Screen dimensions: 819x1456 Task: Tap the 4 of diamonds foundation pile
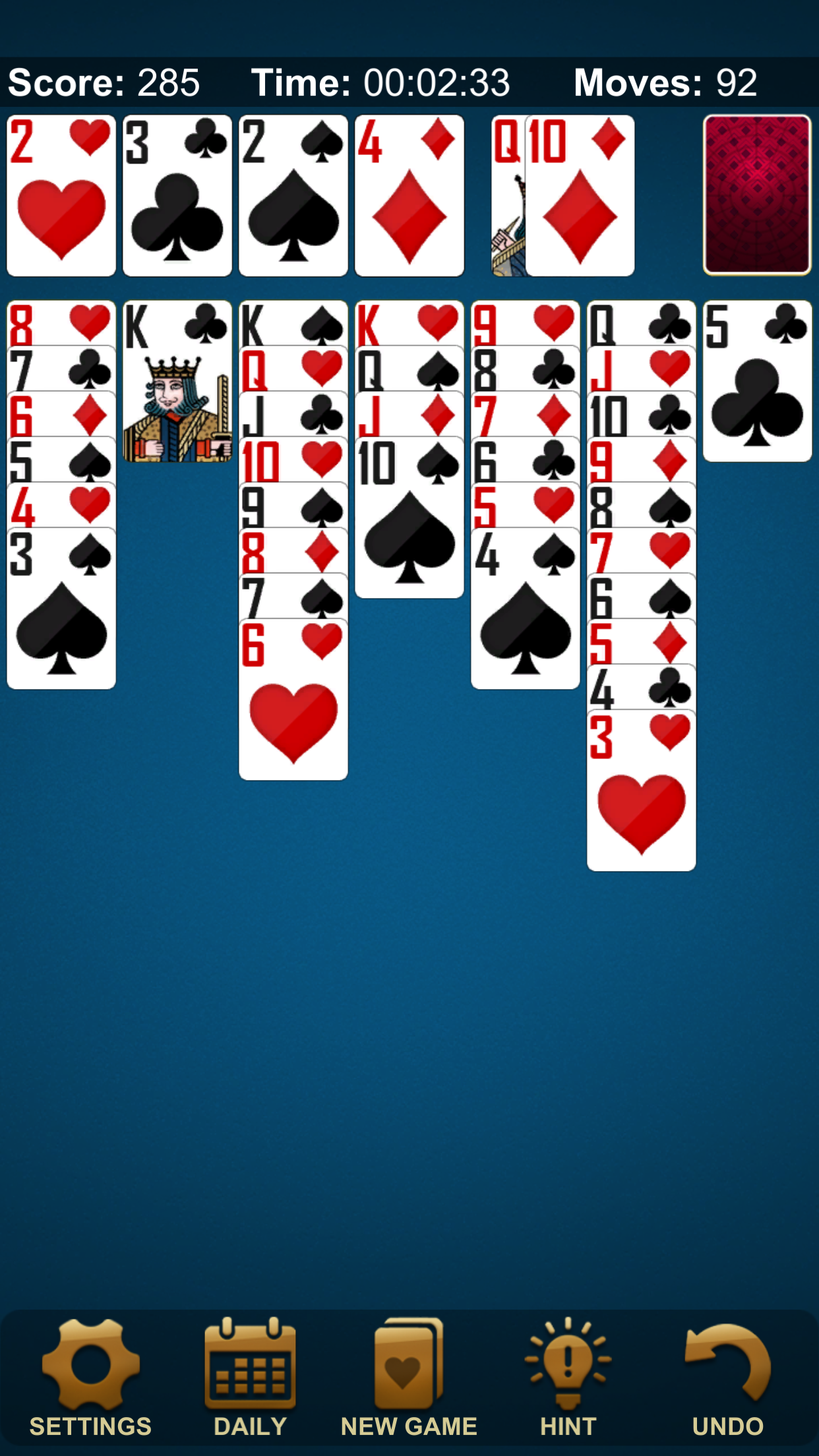[x=409, y=196]
